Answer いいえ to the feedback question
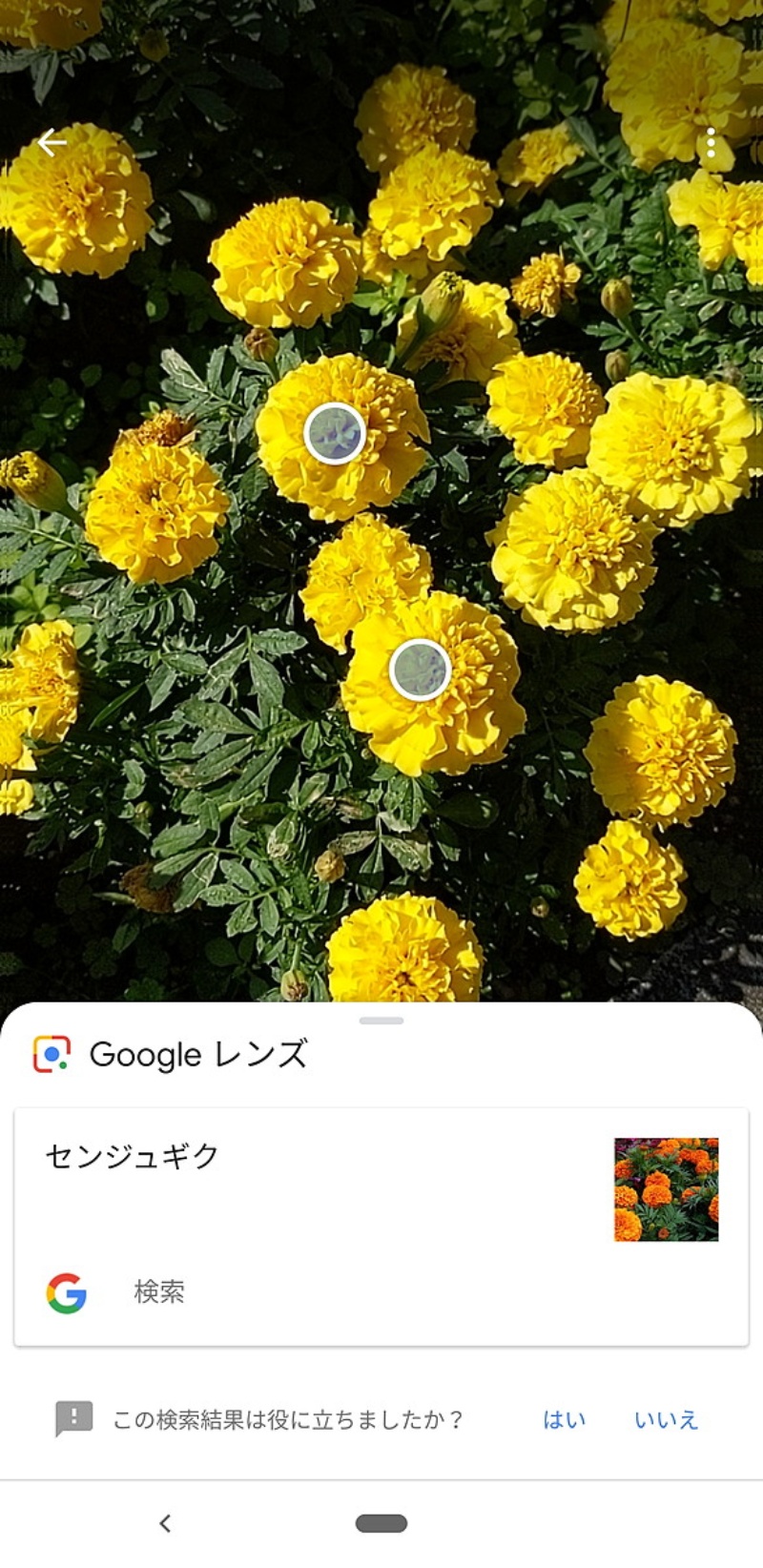The height and width of the screenshot is (1568, 763). [x=666, y=1420]
